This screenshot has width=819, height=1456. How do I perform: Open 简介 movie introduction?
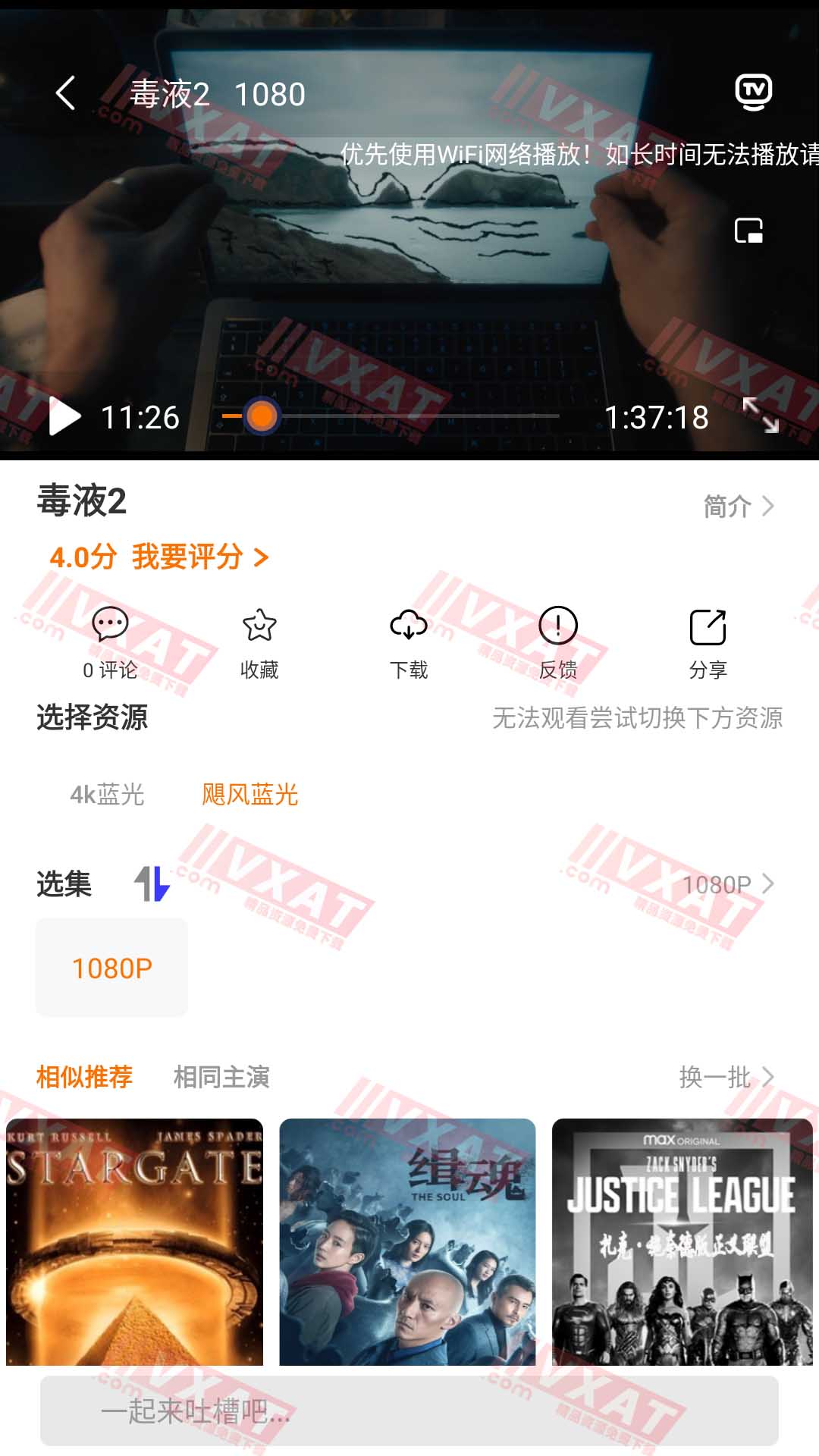click(738, 506)
